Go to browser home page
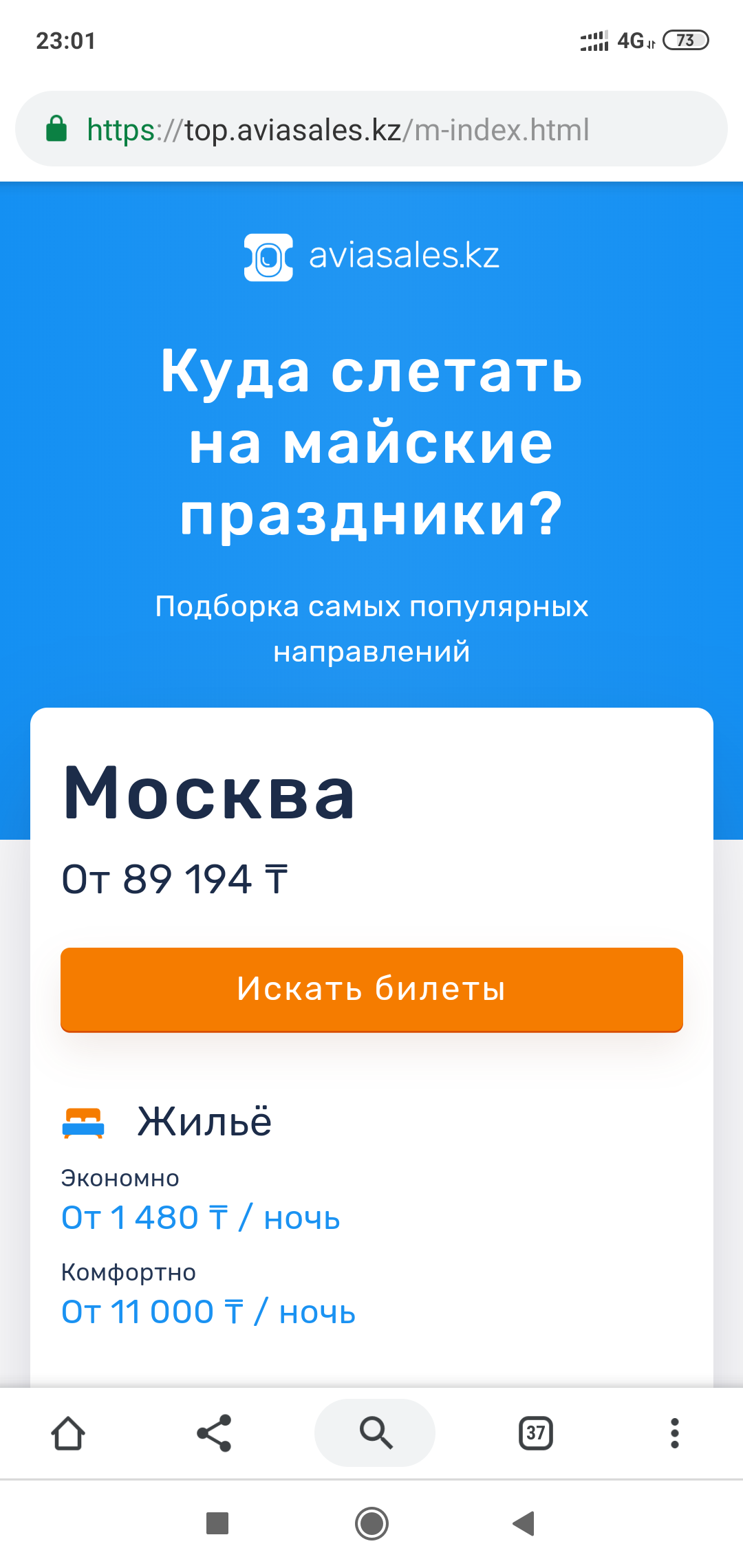 (x=68, y=1433)
